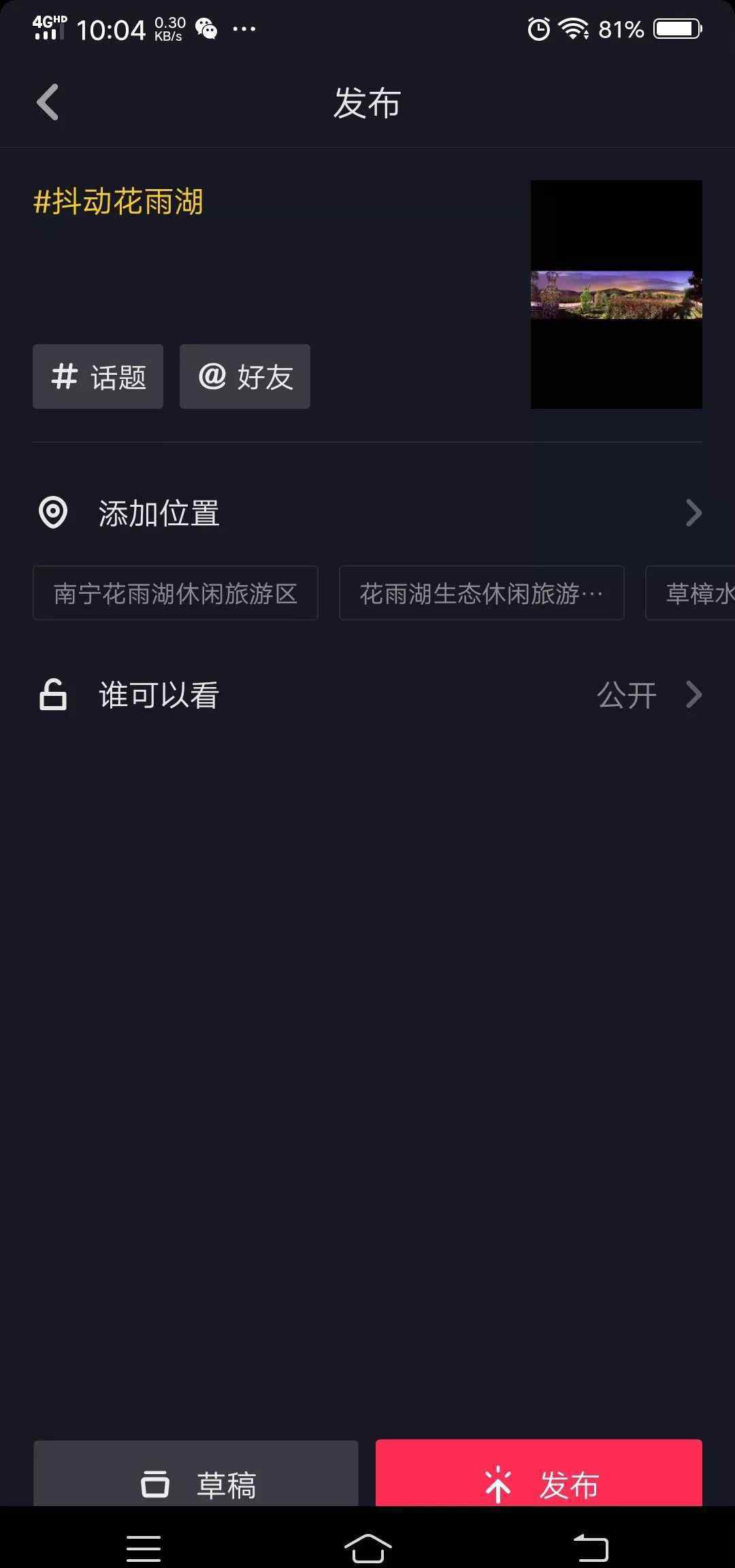Select location chip 南宁花雨湖休闲旅游区
The height and width of the screenshot is (1568, 735).
[x=176, y=593]
